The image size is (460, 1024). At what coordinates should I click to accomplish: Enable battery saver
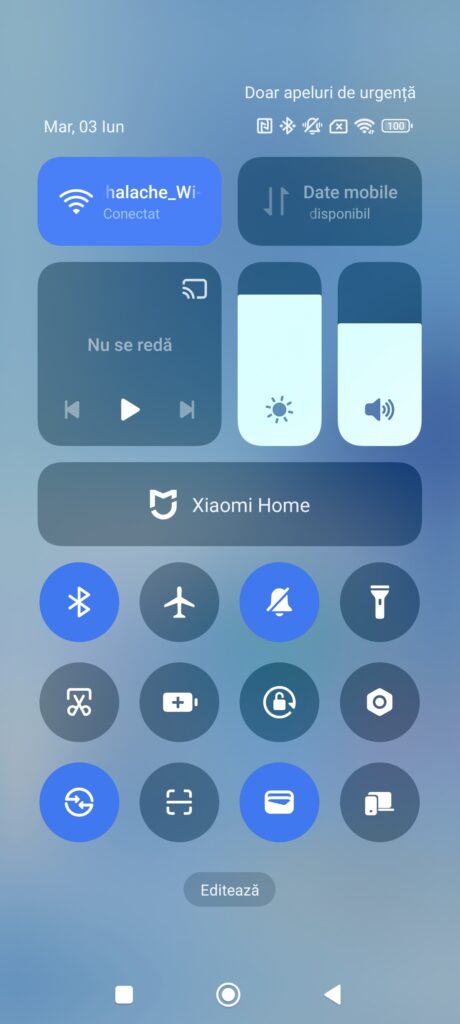pyautogui.click(x=180, y=702)
